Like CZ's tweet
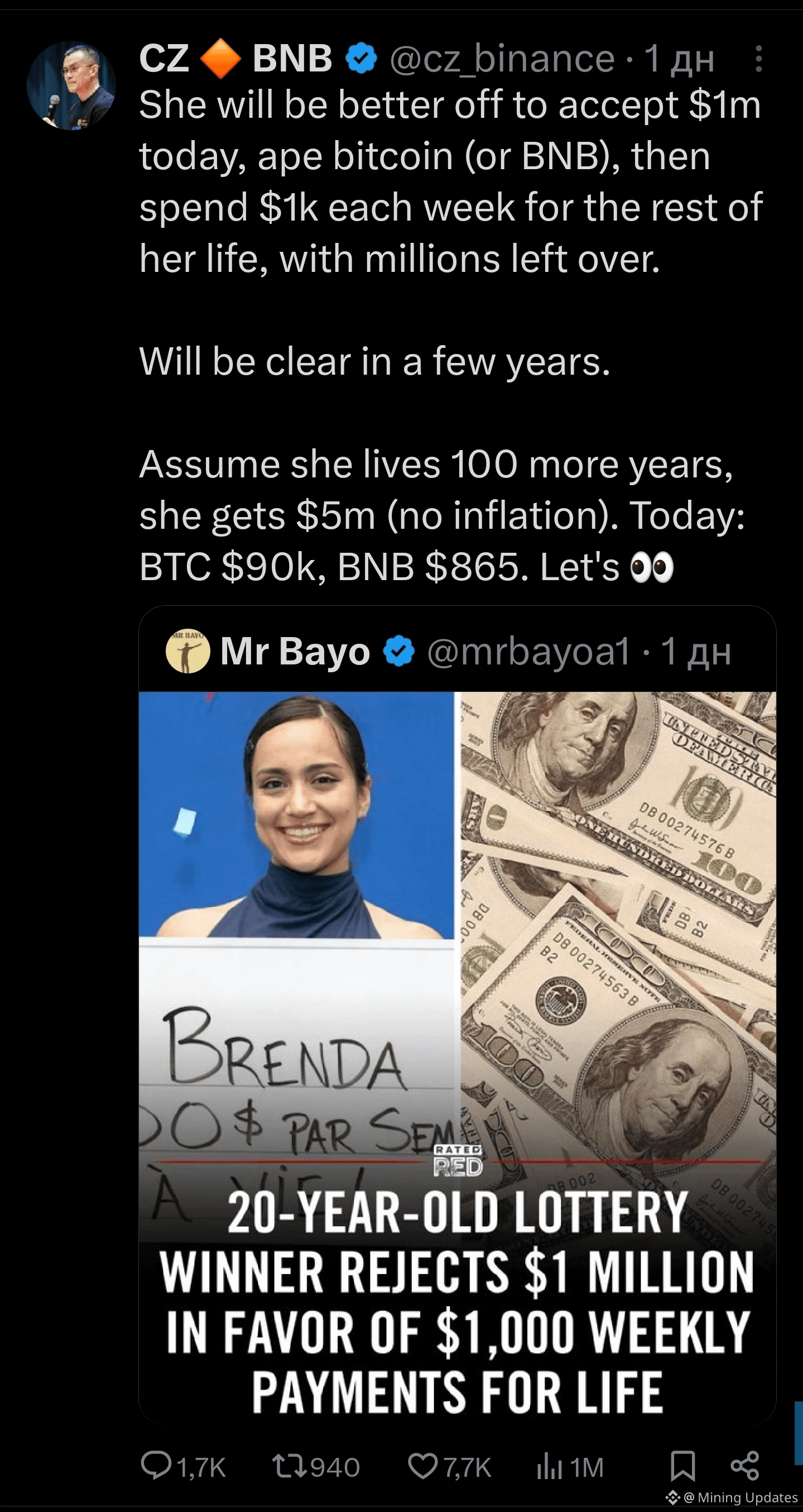The width and height of the screenshot is (803, 1512). tap(449, 1466)
